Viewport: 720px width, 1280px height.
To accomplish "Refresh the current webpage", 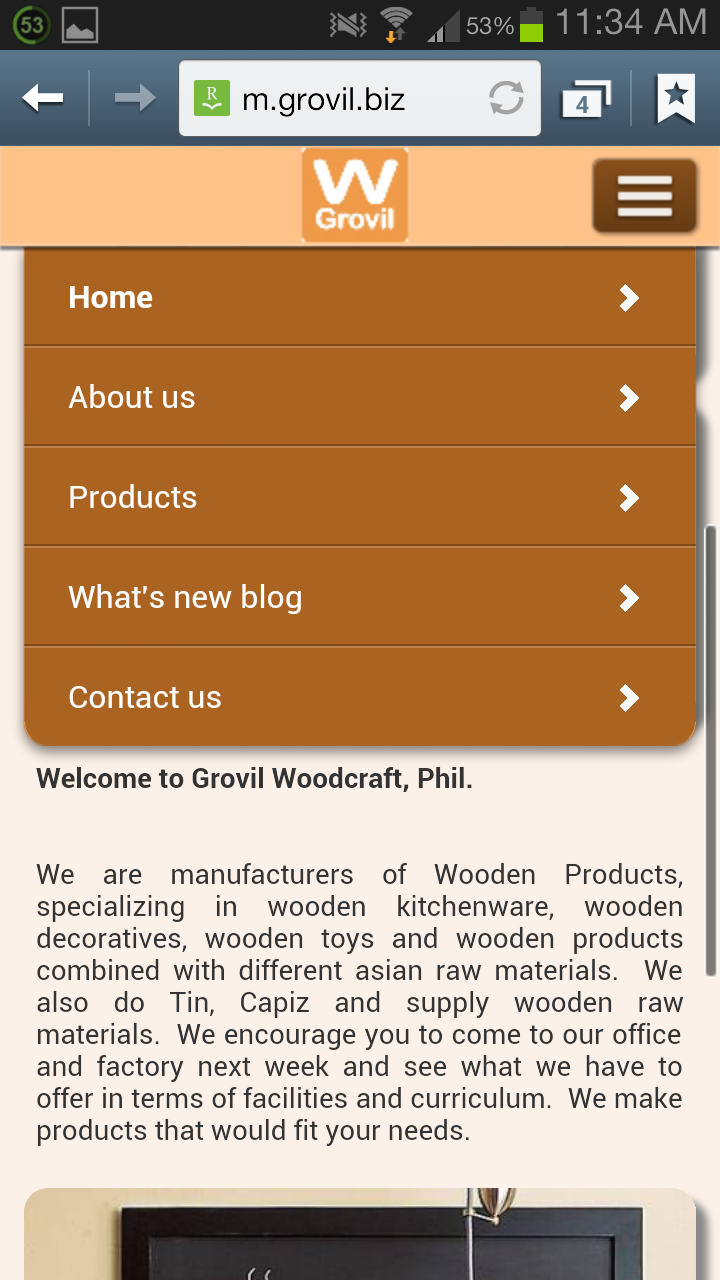I will coord(506,97).
